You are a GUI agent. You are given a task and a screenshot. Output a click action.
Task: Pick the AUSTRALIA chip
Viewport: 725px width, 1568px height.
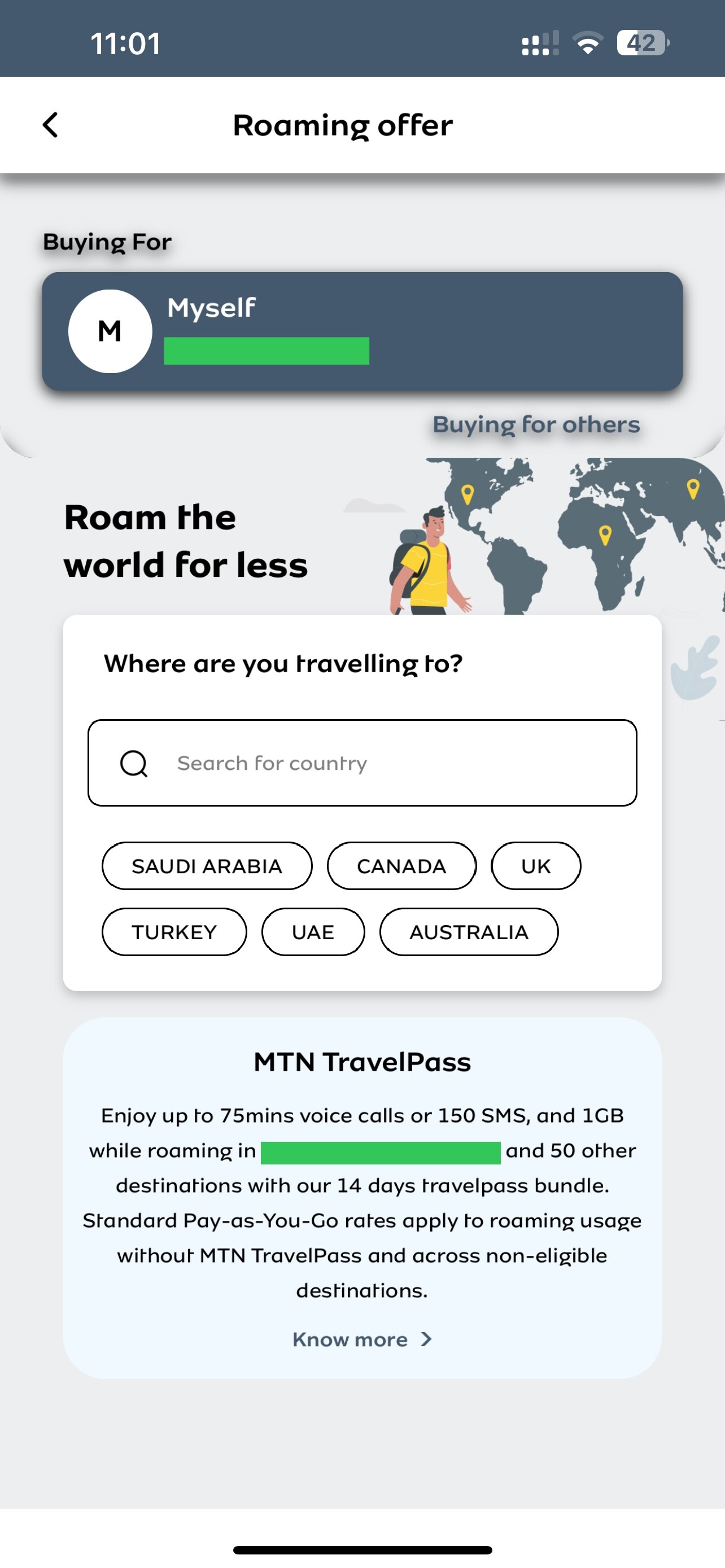click(x=469, y=932)
